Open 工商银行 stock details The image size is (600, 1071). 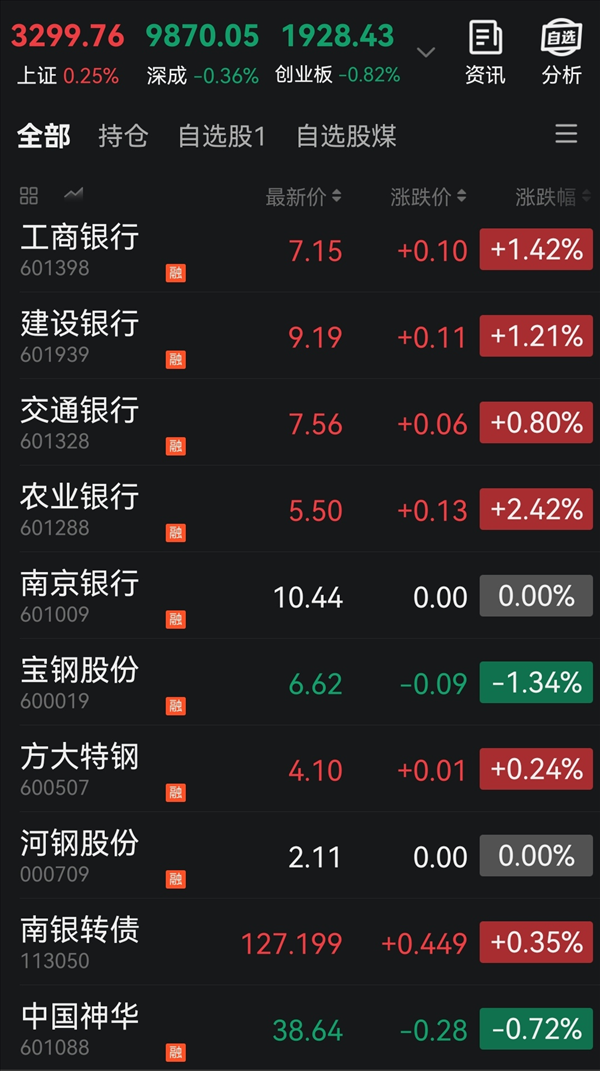[x=300, y=251]
